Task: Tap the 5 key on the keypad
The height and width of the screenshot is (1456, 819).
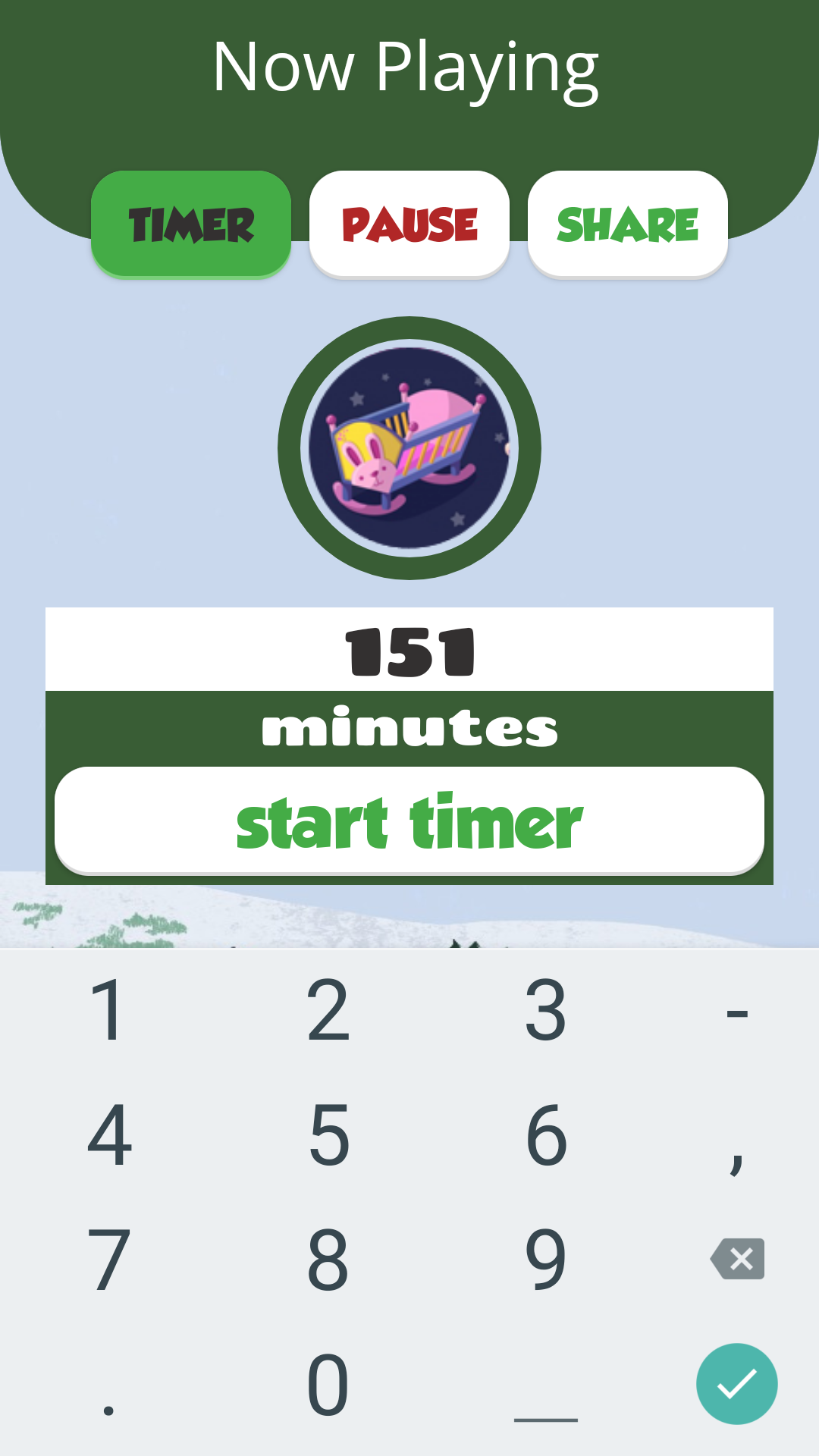Action: coord(328,1135)
